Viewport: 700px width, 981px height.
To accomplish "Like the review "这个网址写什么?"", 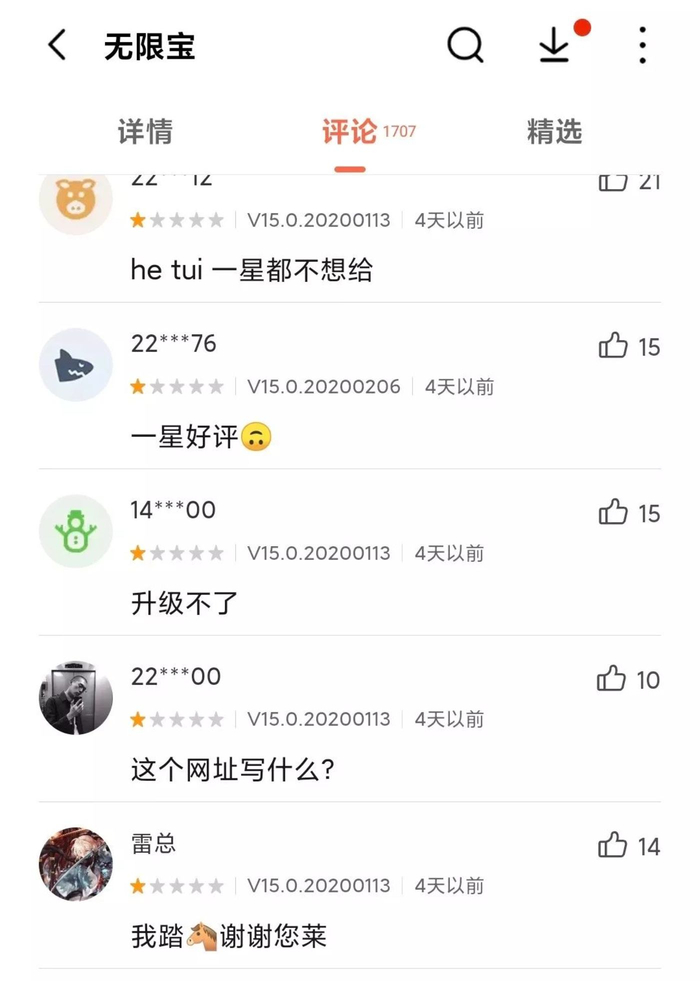I will point(612,680).
